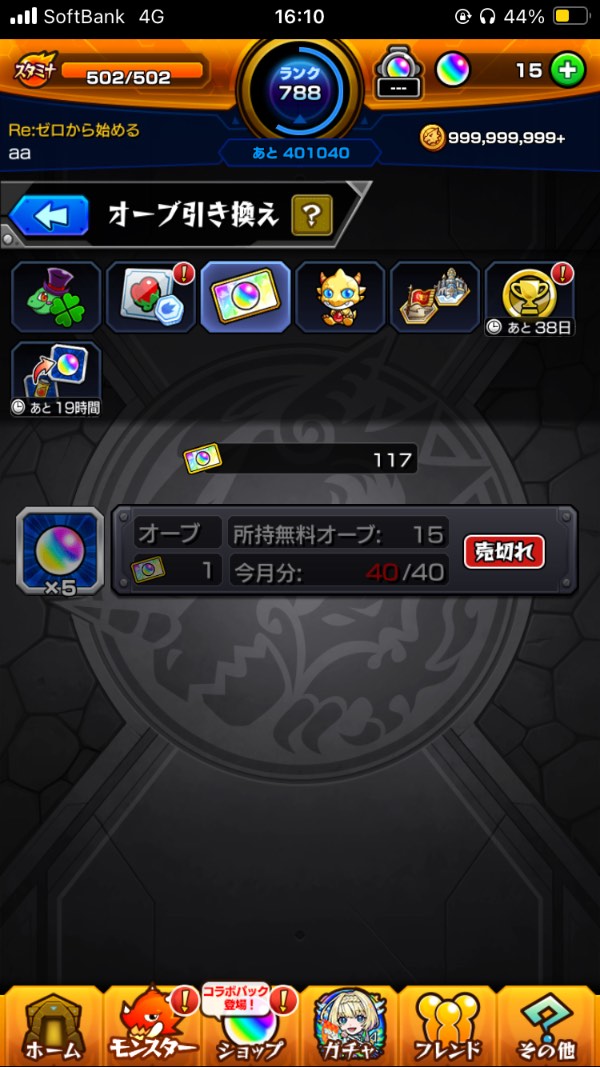Select the clover frog exchange tab
Viewport: 600px width, 1067px height.
(56, 297)
